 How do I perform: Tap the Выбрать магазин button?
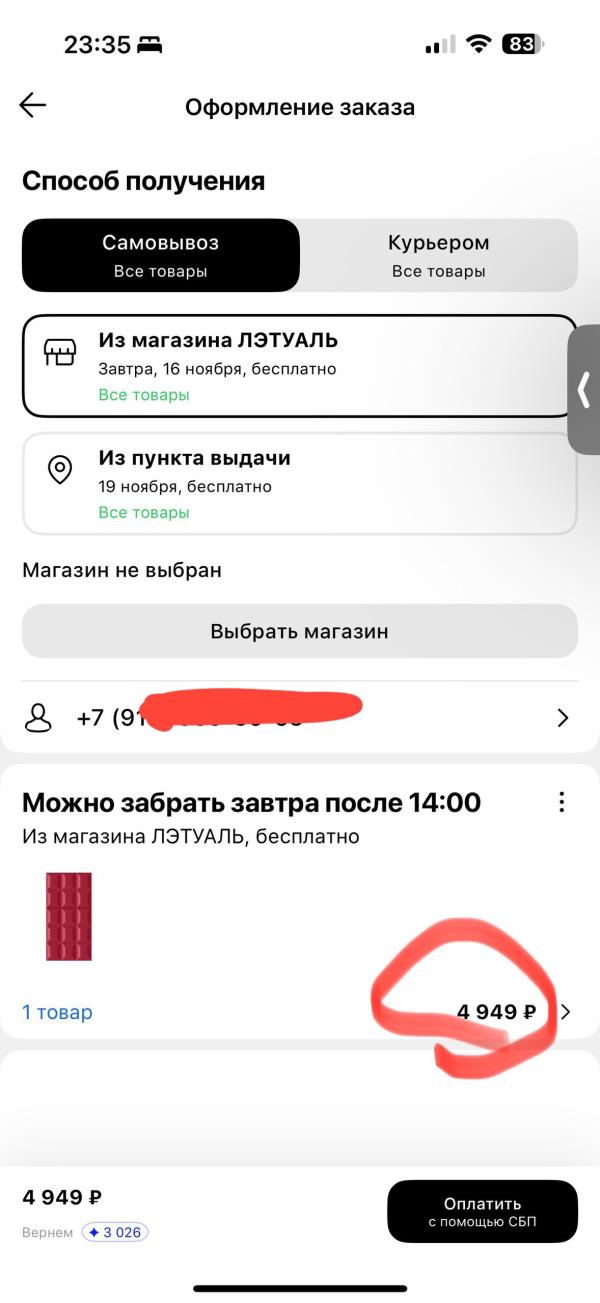(299, 631)
